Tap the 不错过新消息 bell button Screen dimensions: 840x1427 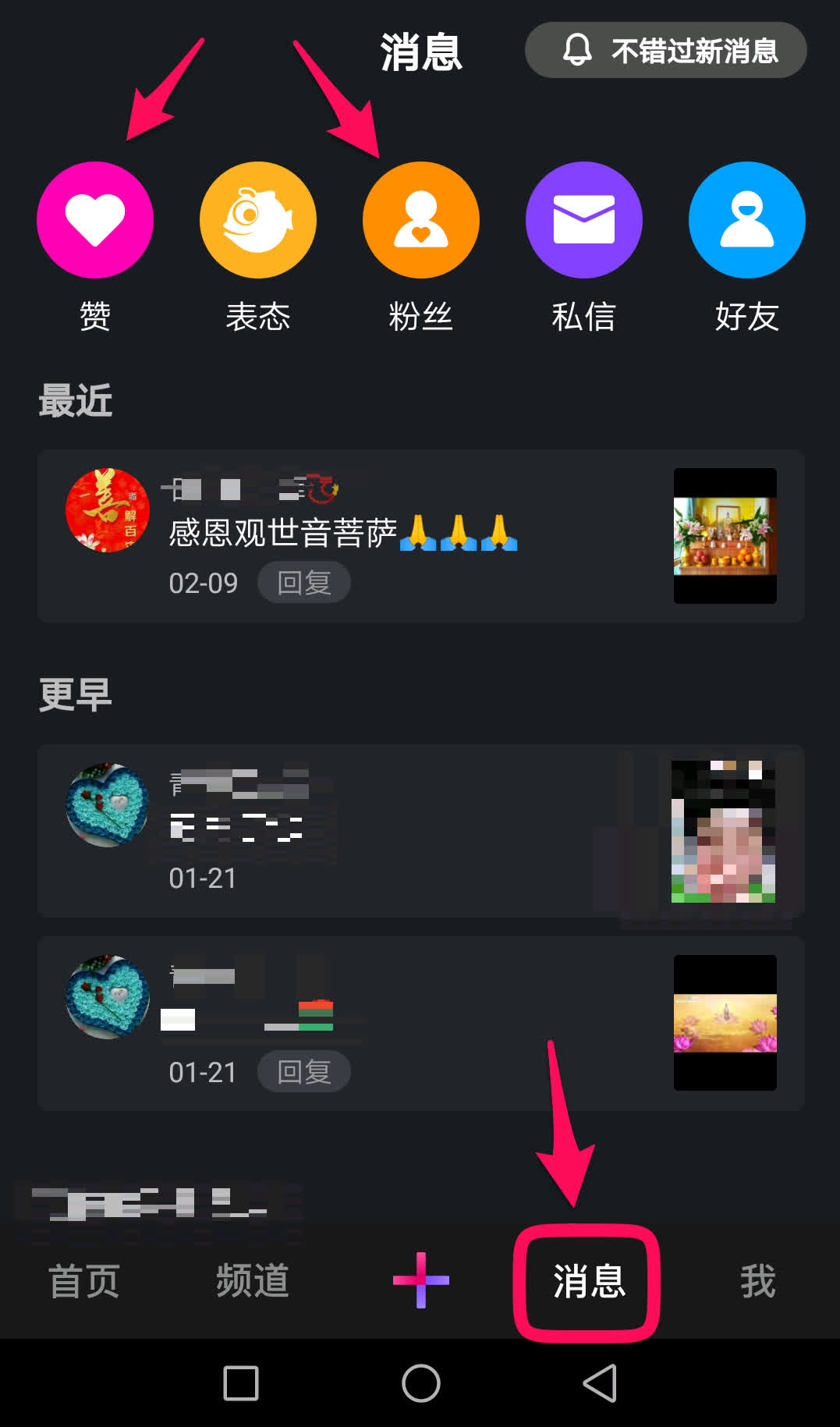click(x=665, y=51)
